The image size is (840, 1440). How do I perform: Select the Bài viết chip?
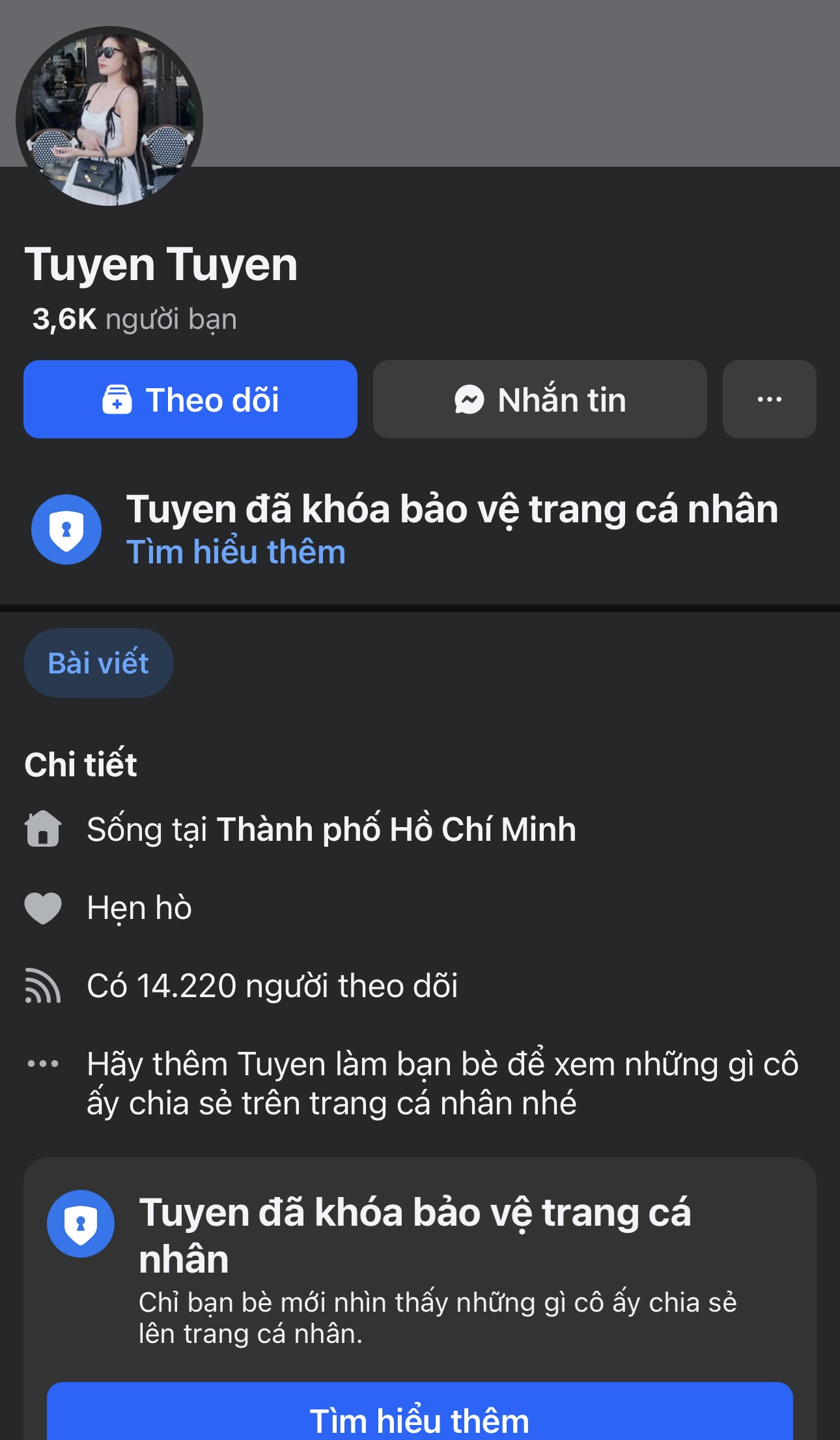point(98,663)
